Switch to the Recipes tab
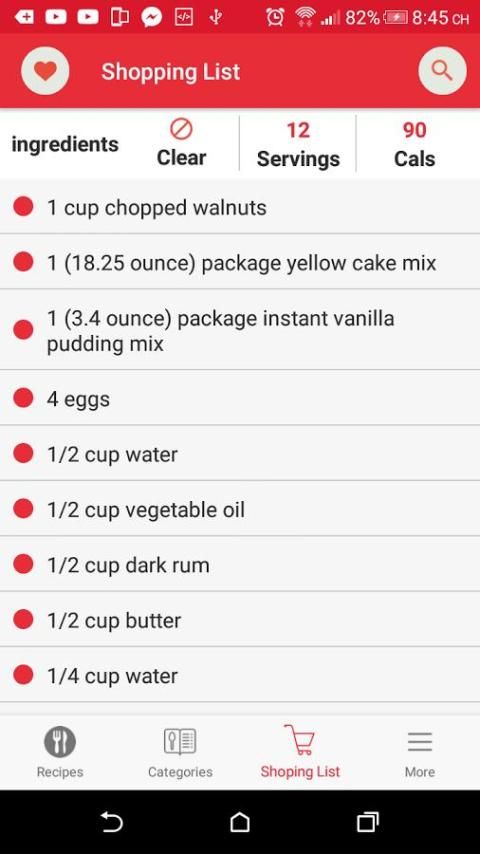This screenshot has width=480, height=854. point(60,753)
